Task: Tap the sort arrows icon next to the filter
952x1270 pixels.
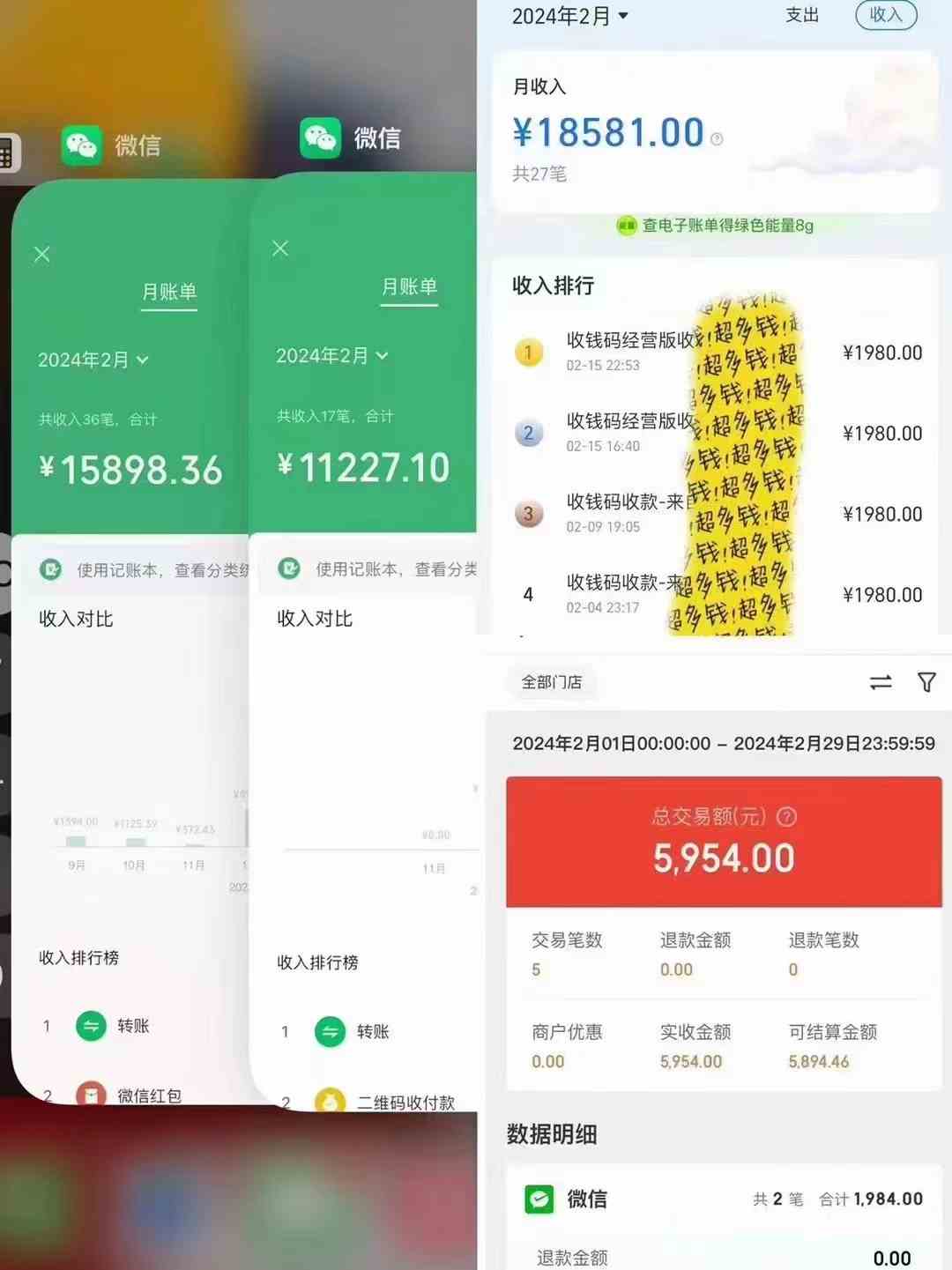Action: tap(880, 682)
